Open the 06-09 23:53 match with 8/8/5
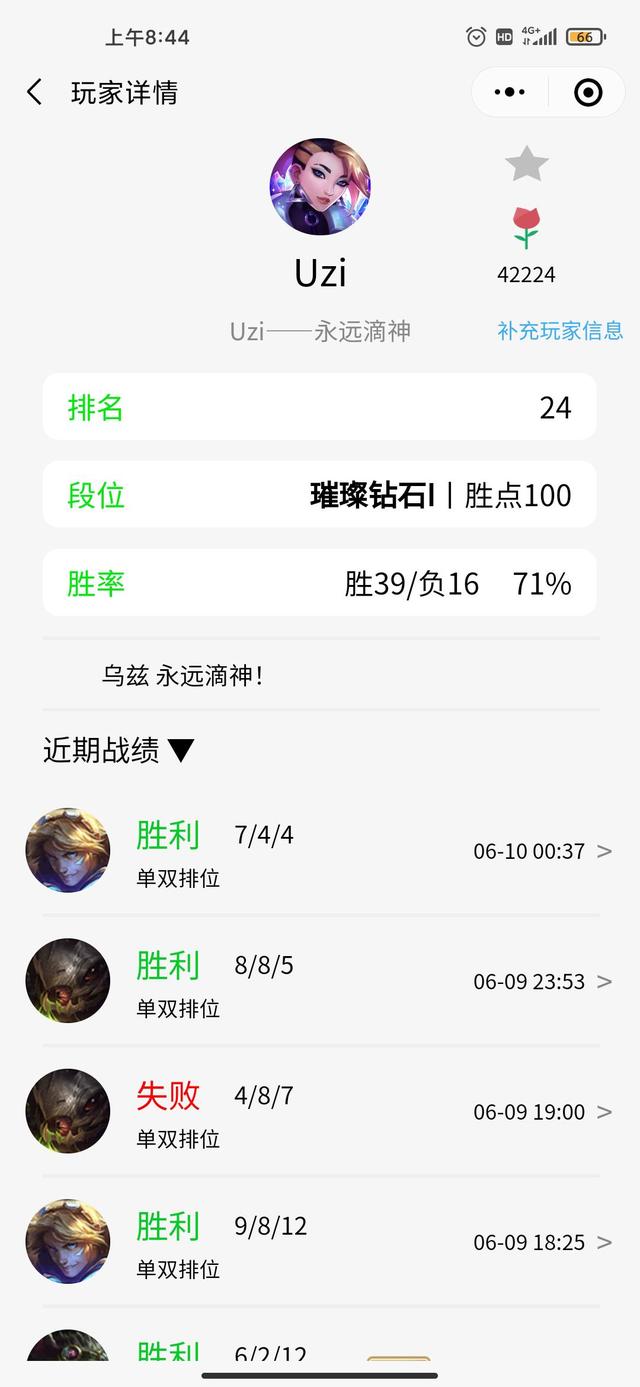 point(320,982)
